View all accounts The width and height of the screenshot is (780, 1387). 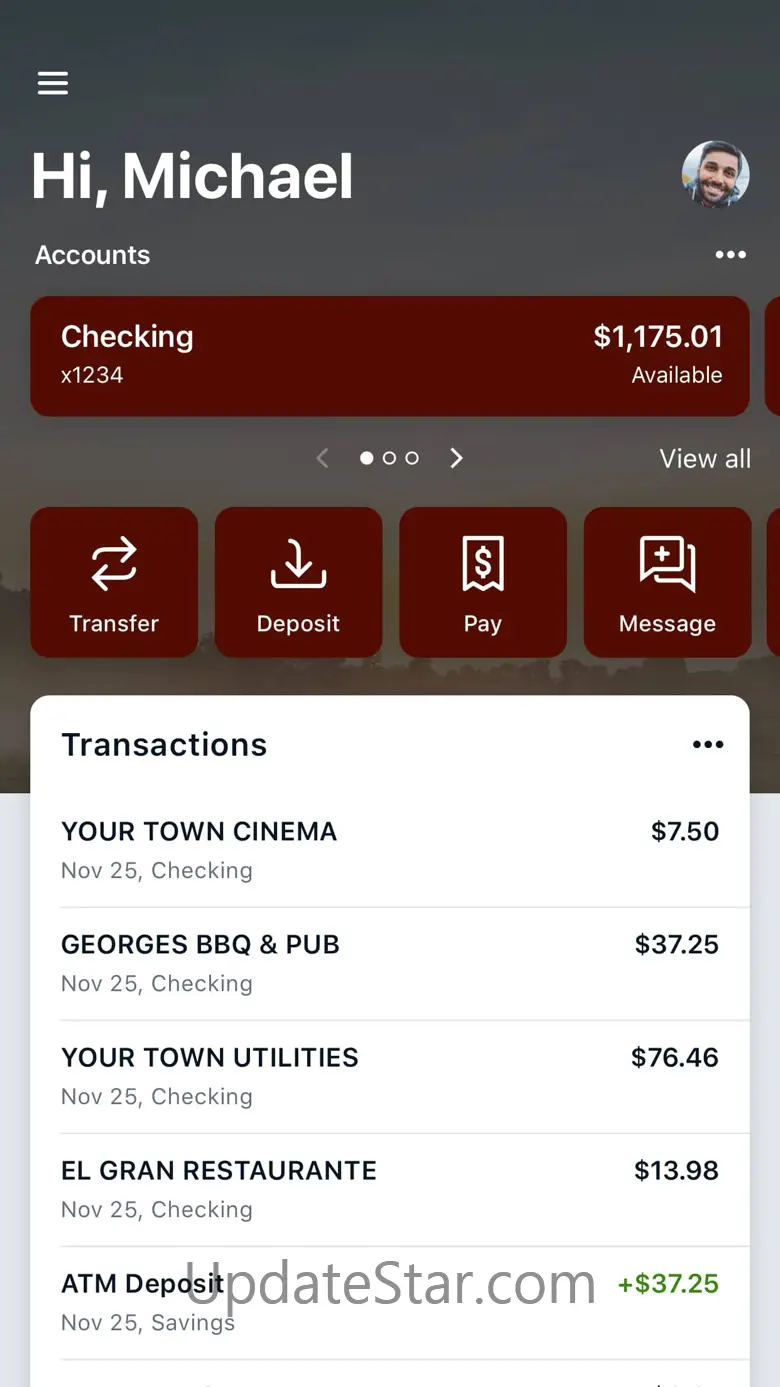[x=705, y=459]
